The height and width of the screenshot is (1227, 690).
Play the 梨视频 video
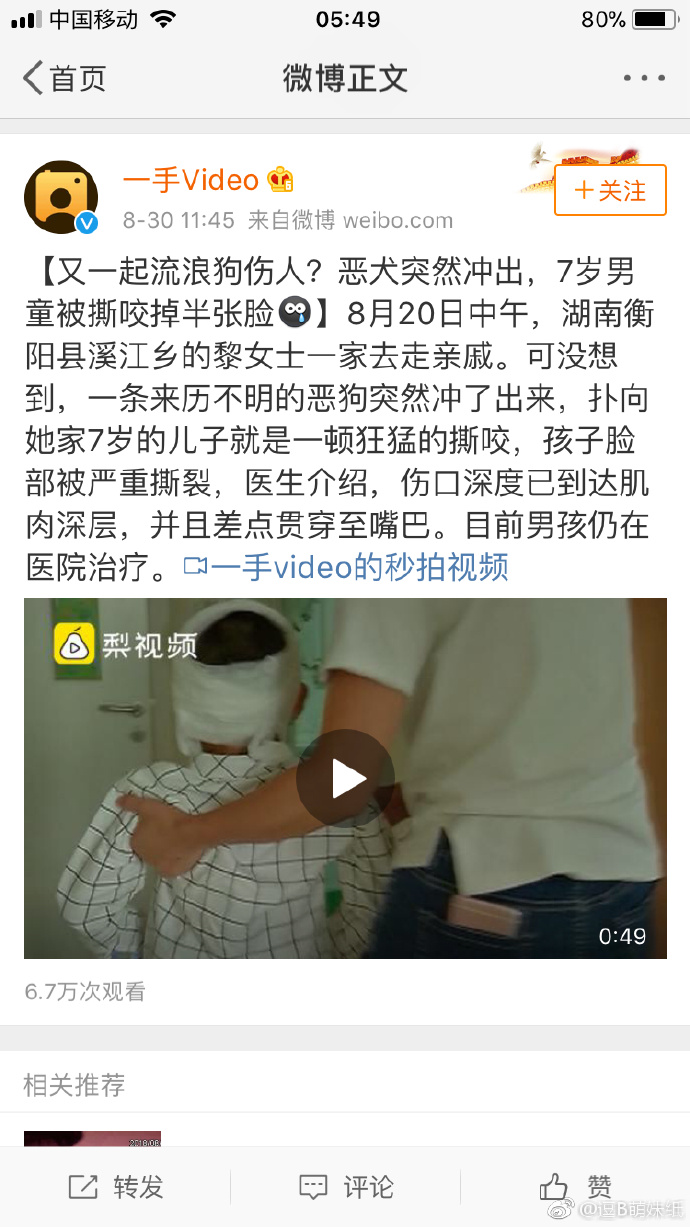(x=345, y=778)
